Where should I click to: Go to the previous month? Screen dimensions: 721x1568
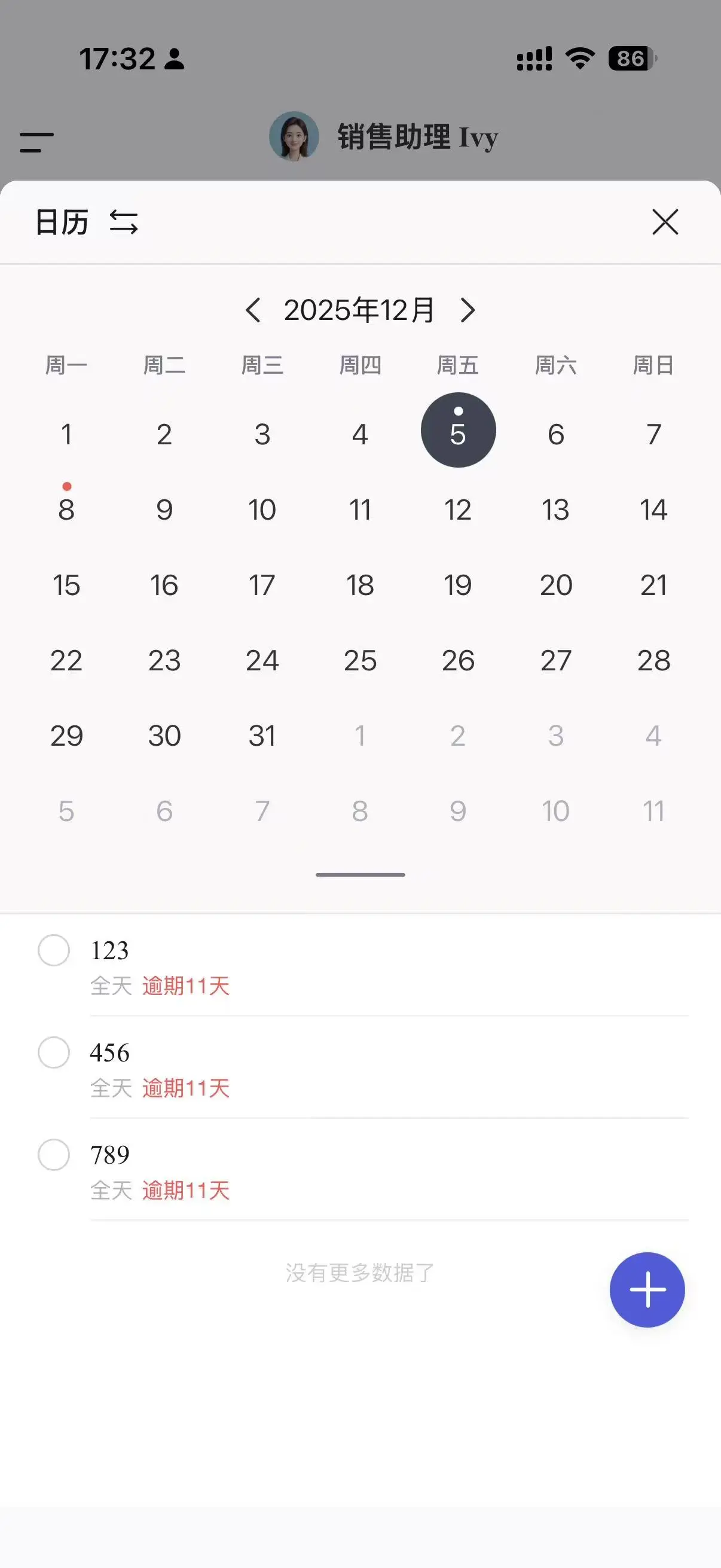(x=253, y=310)
